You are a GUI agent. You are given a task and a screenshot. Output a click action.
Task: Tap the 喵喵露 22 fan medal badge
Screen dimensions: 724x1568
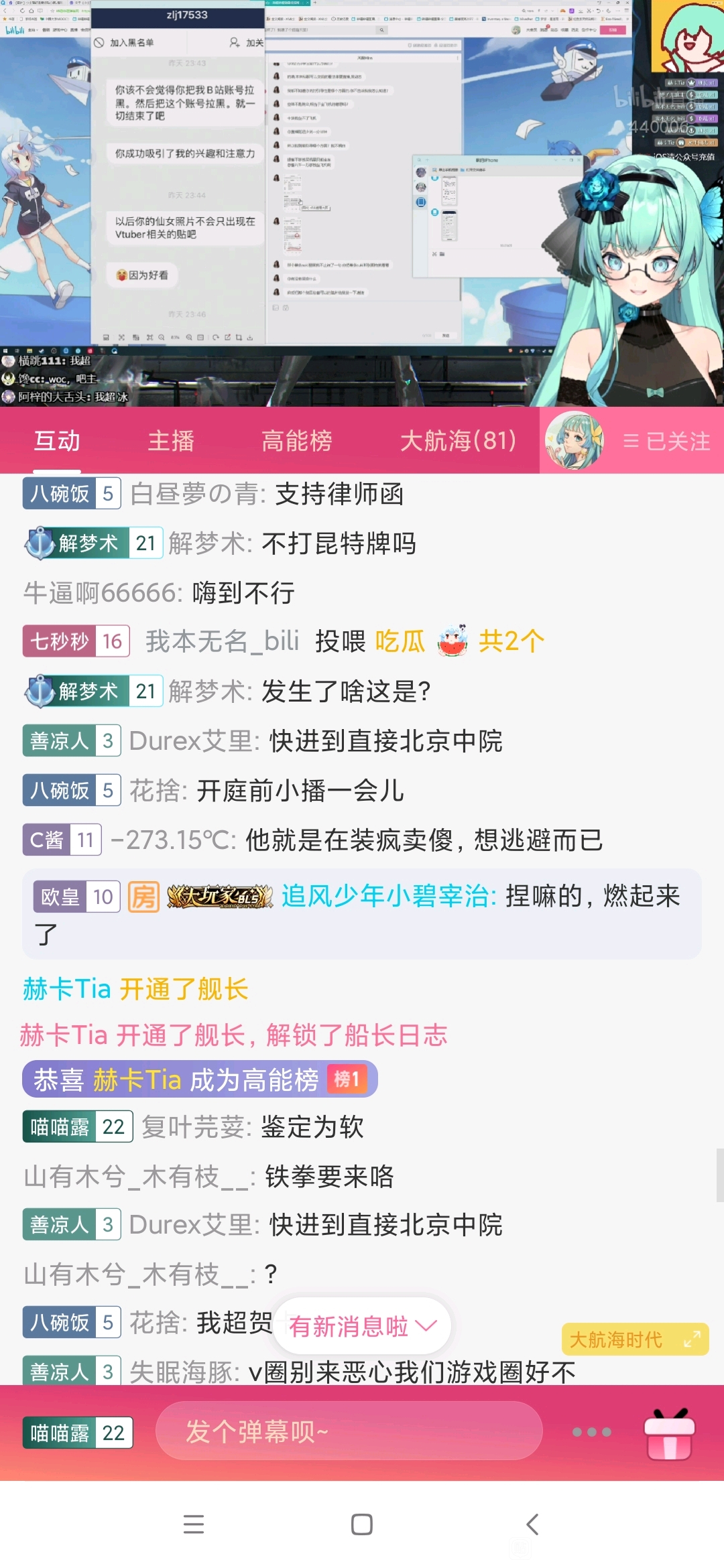78,1433
